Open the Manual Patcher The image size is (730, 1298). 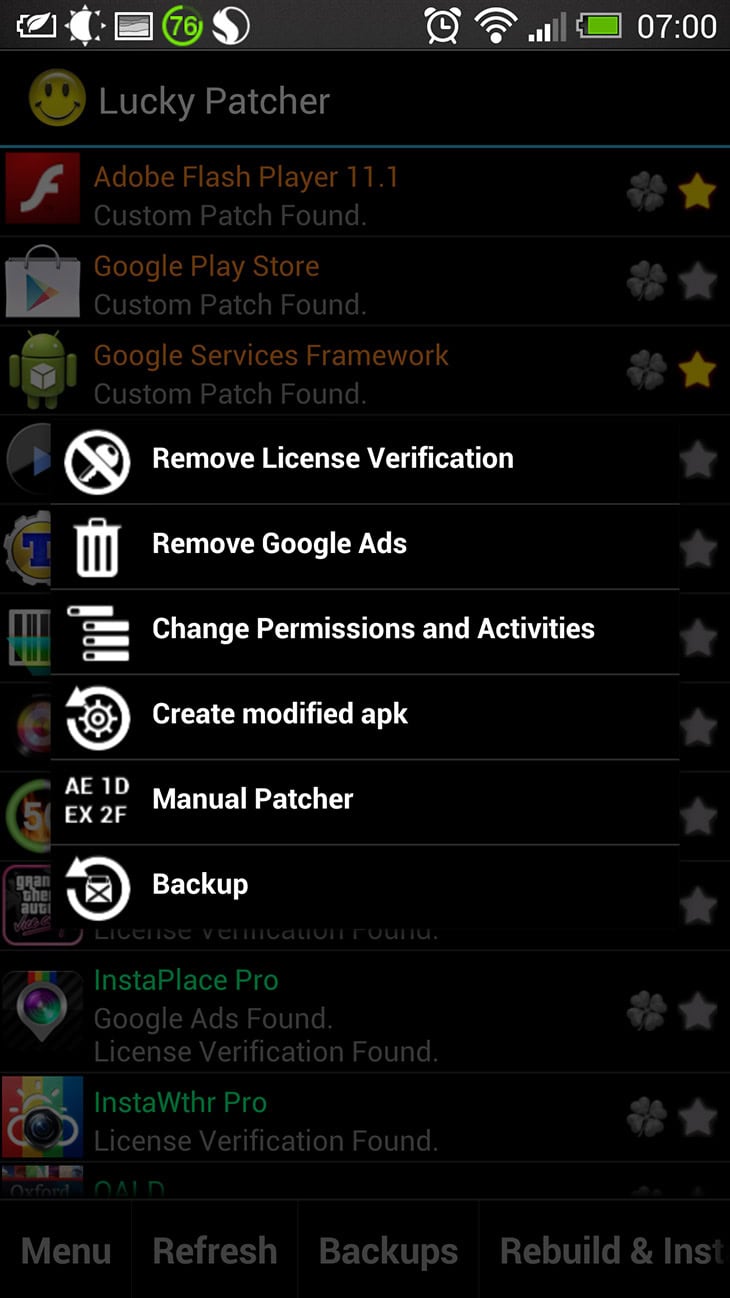365,801
